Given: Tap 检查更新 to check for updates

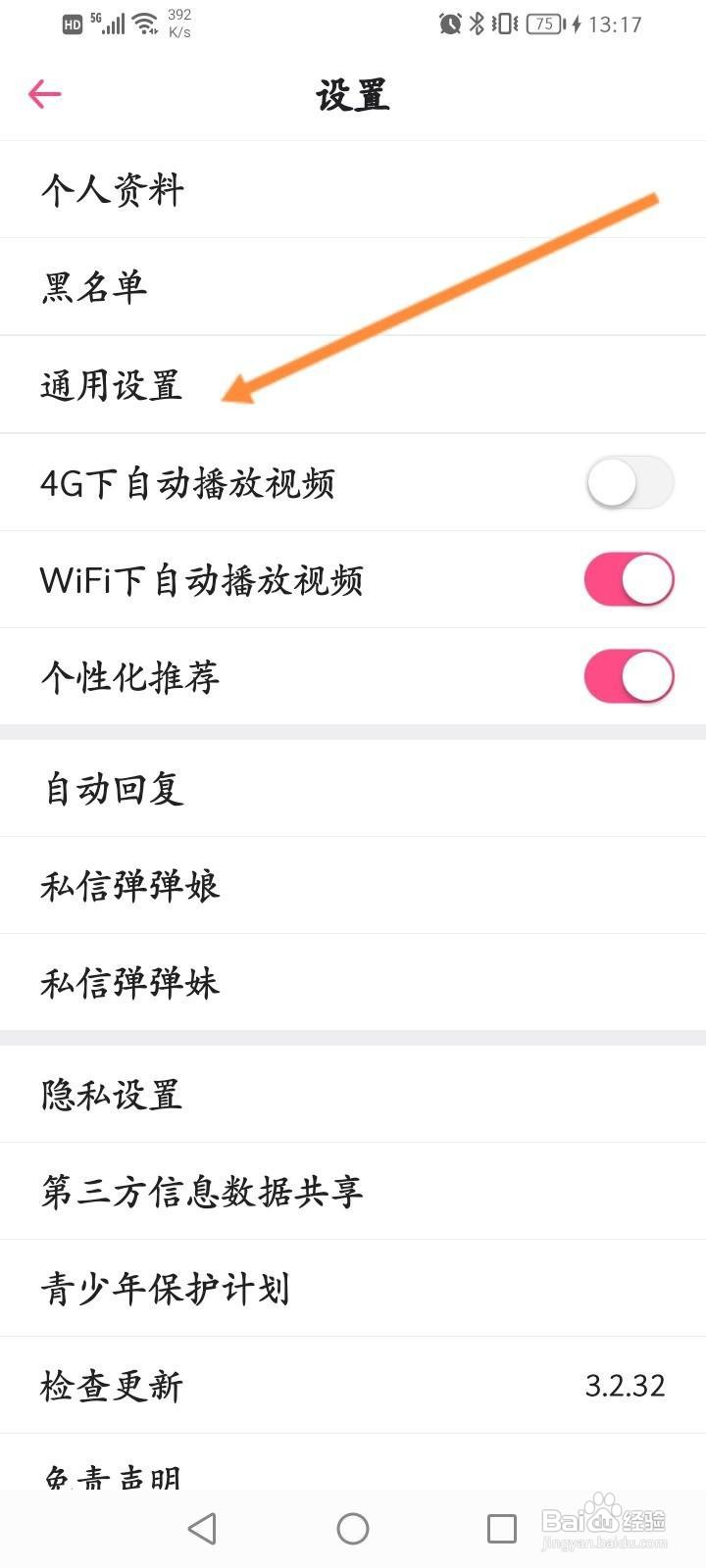Looking at the screenshot, I should [353, 1385].
